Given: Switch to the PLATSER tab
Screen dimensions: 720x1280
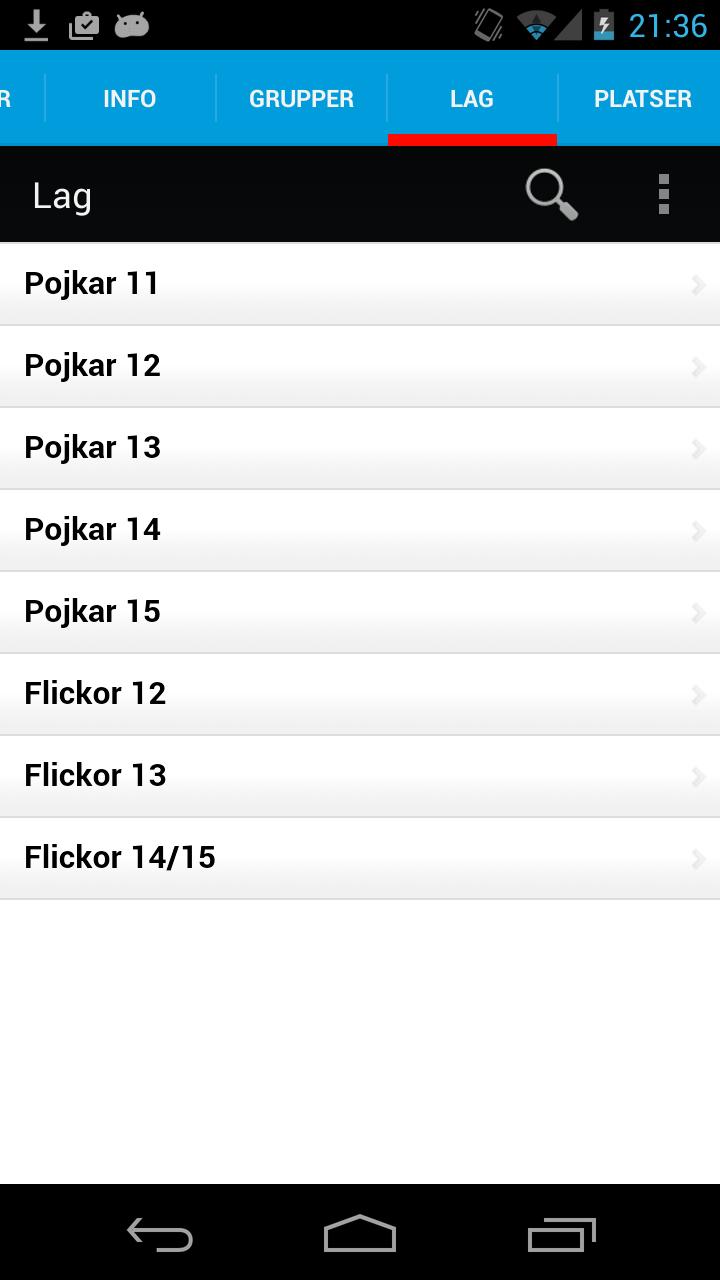Looking at the screenshot, I should tap(640, 99).
